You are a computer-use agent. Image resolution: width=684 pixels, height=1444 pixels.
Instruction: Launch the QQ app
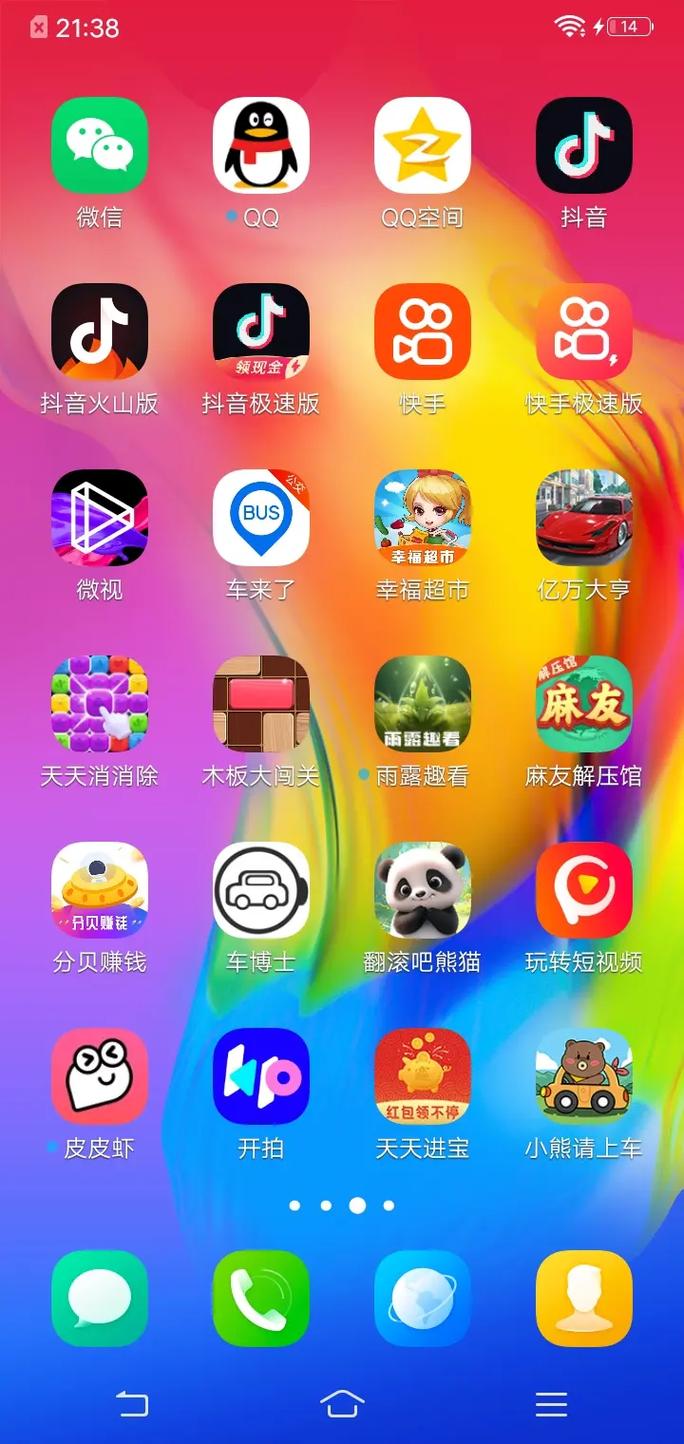coord(261,146)
